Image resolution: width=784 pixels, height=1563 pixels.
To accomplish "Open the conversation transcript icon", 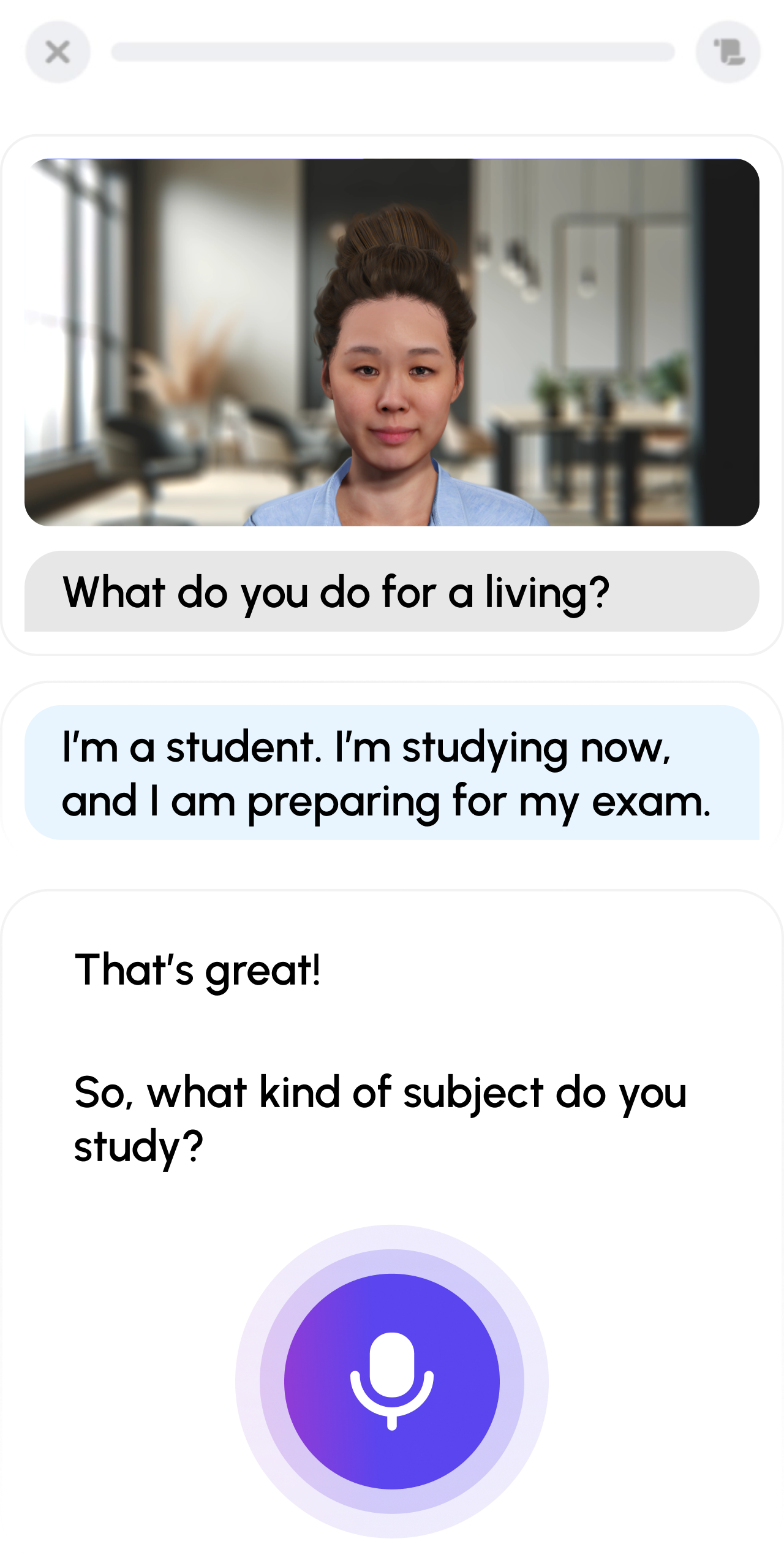I will [728, 52].
